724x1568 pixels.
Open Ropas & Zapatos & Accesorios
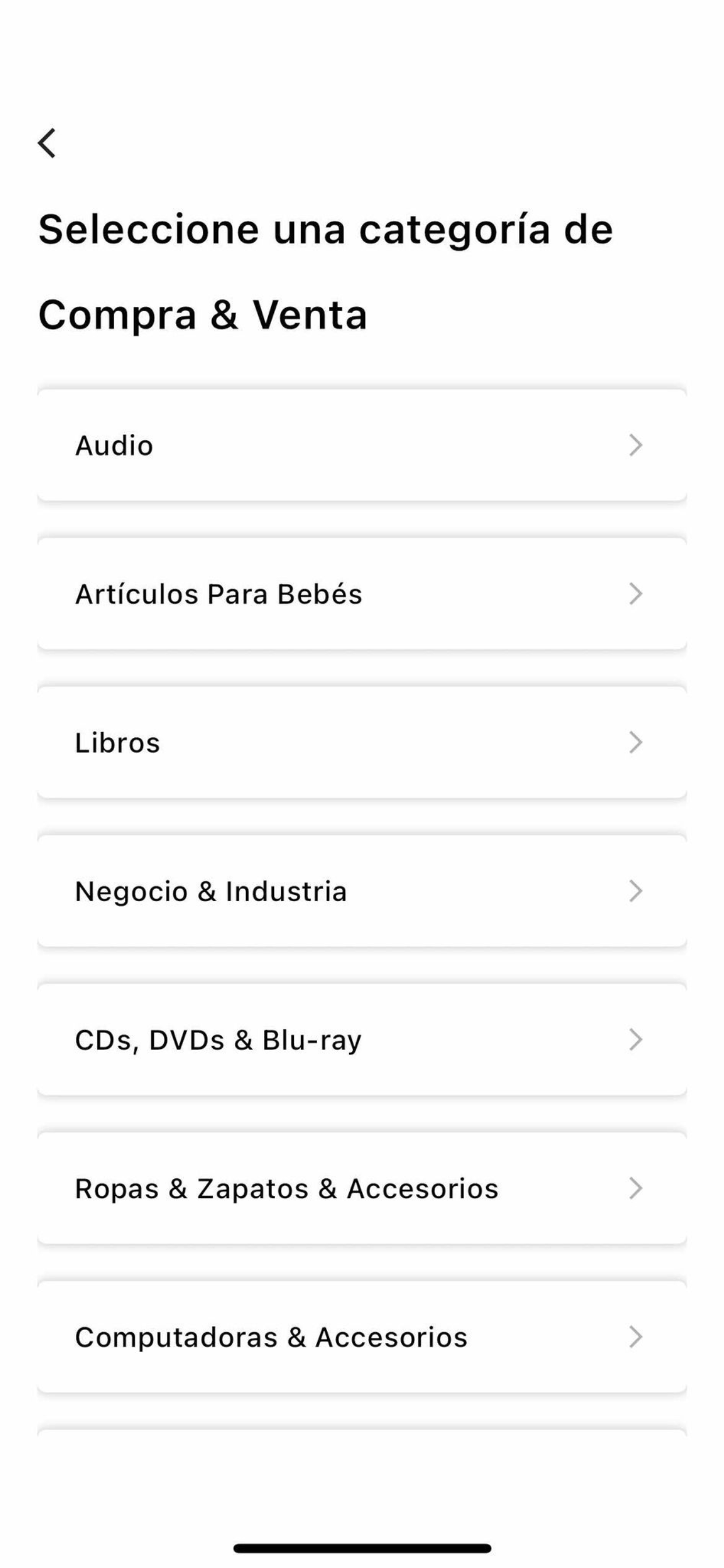point(361,1188)
